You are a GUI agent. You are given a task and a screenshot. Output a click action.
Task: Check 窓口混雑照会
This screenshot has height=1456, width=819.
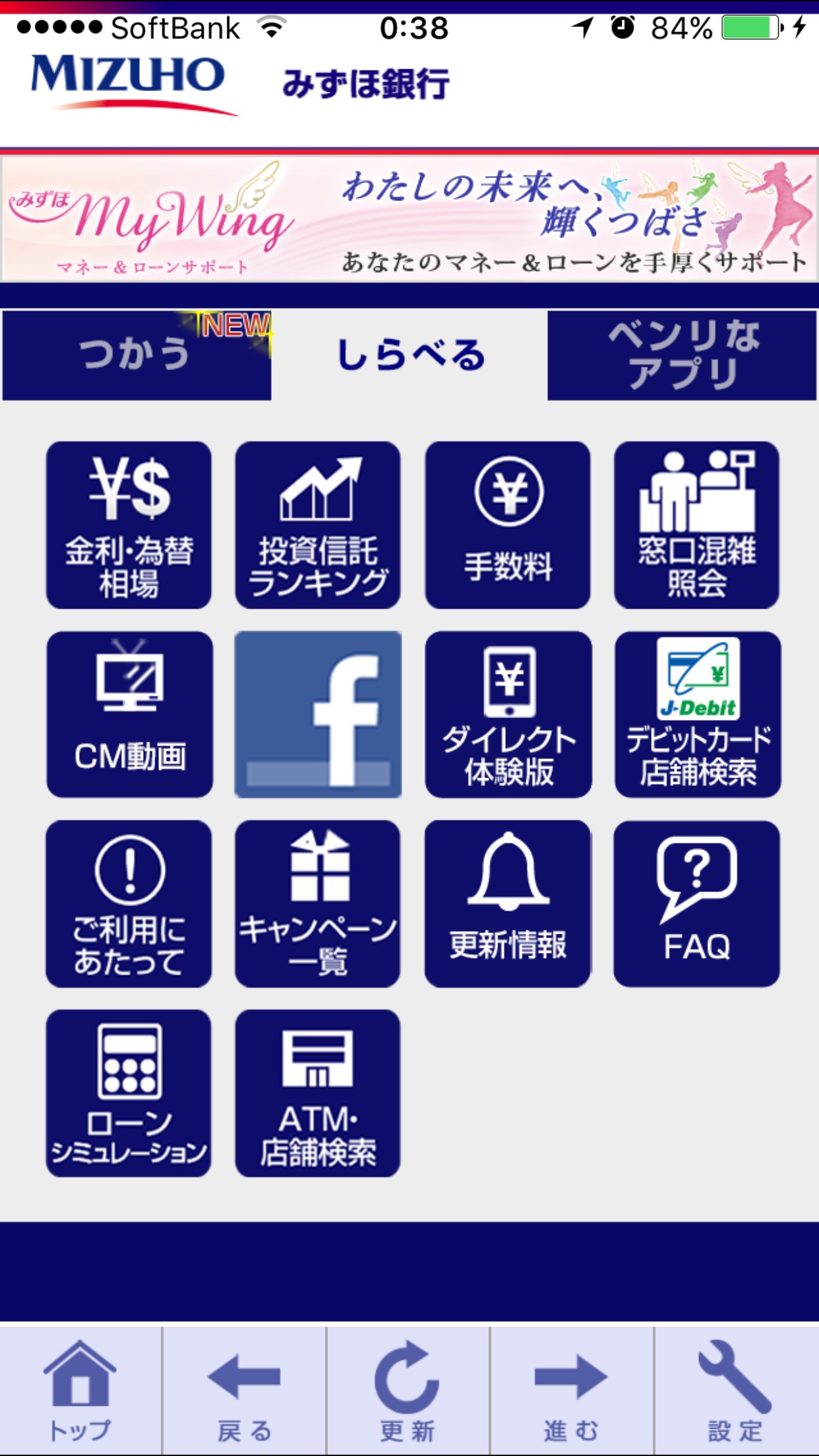(x=697, y=525)
